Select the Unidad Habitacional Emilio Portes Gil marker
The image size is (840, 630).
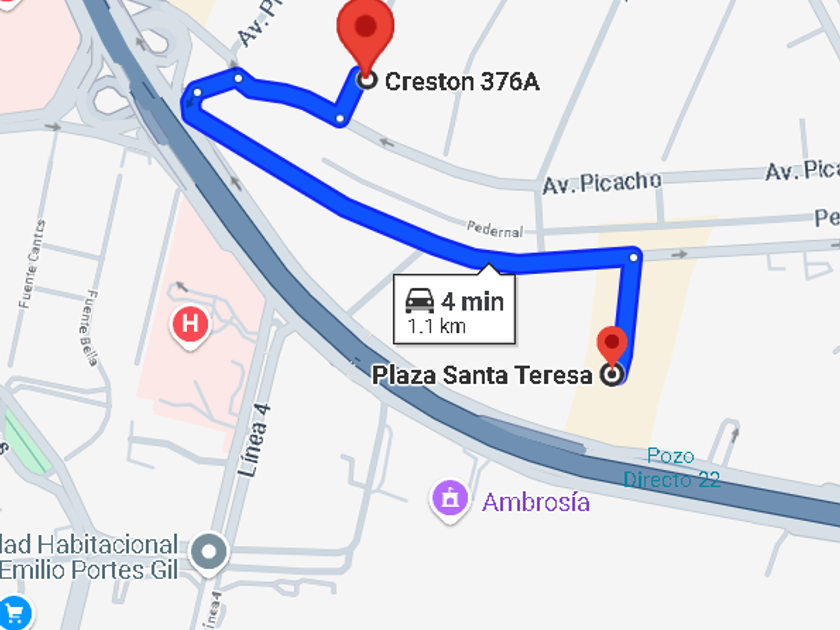pos(210,551)
